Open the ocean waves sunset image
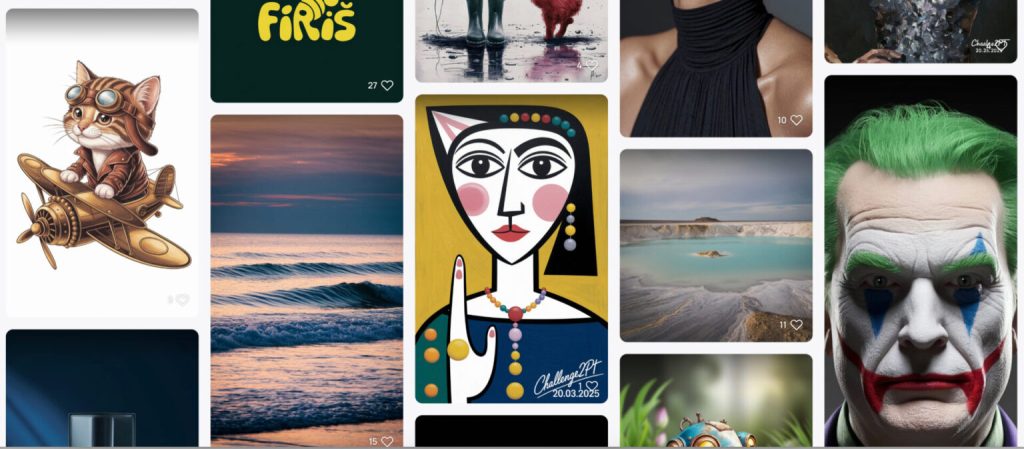The width and height of the screenshot is (1024, 449). 306,270
